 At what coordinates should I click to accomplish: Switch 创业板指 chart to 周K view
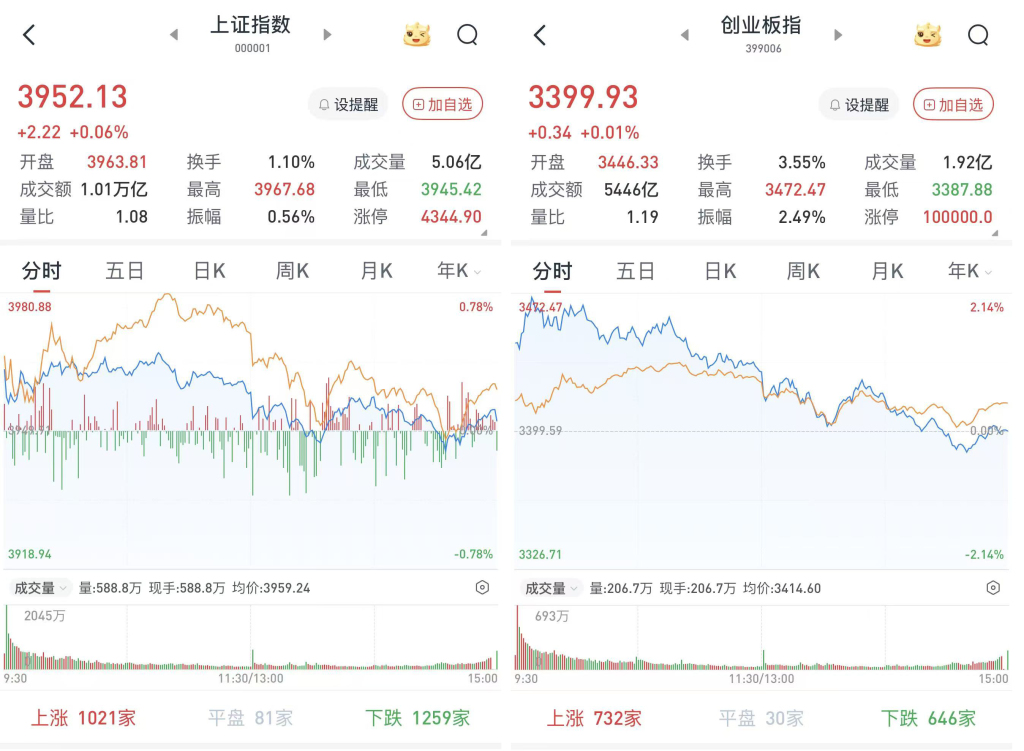(803, 270)
